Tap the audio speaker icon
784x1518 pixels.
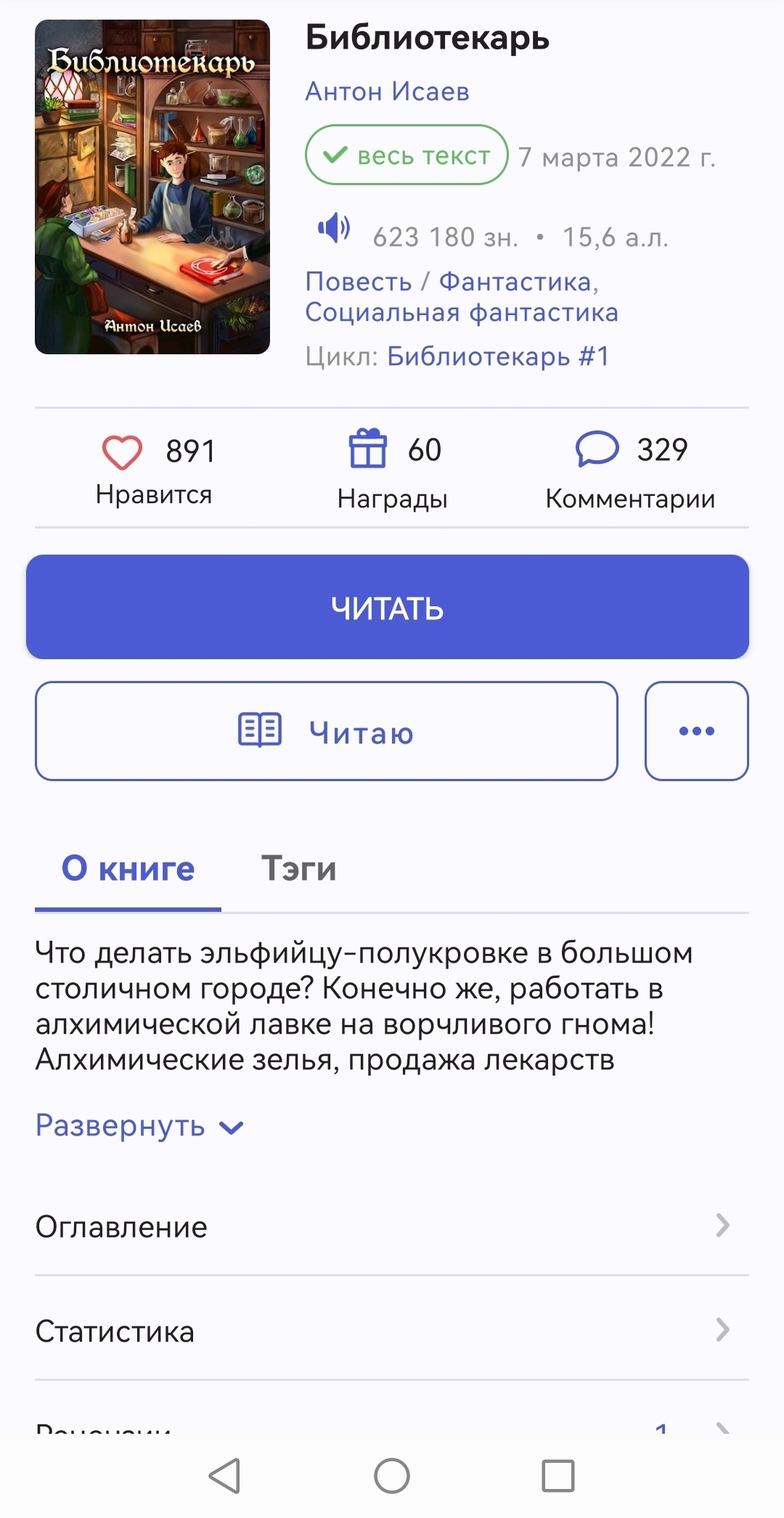(x=334, y=228)
